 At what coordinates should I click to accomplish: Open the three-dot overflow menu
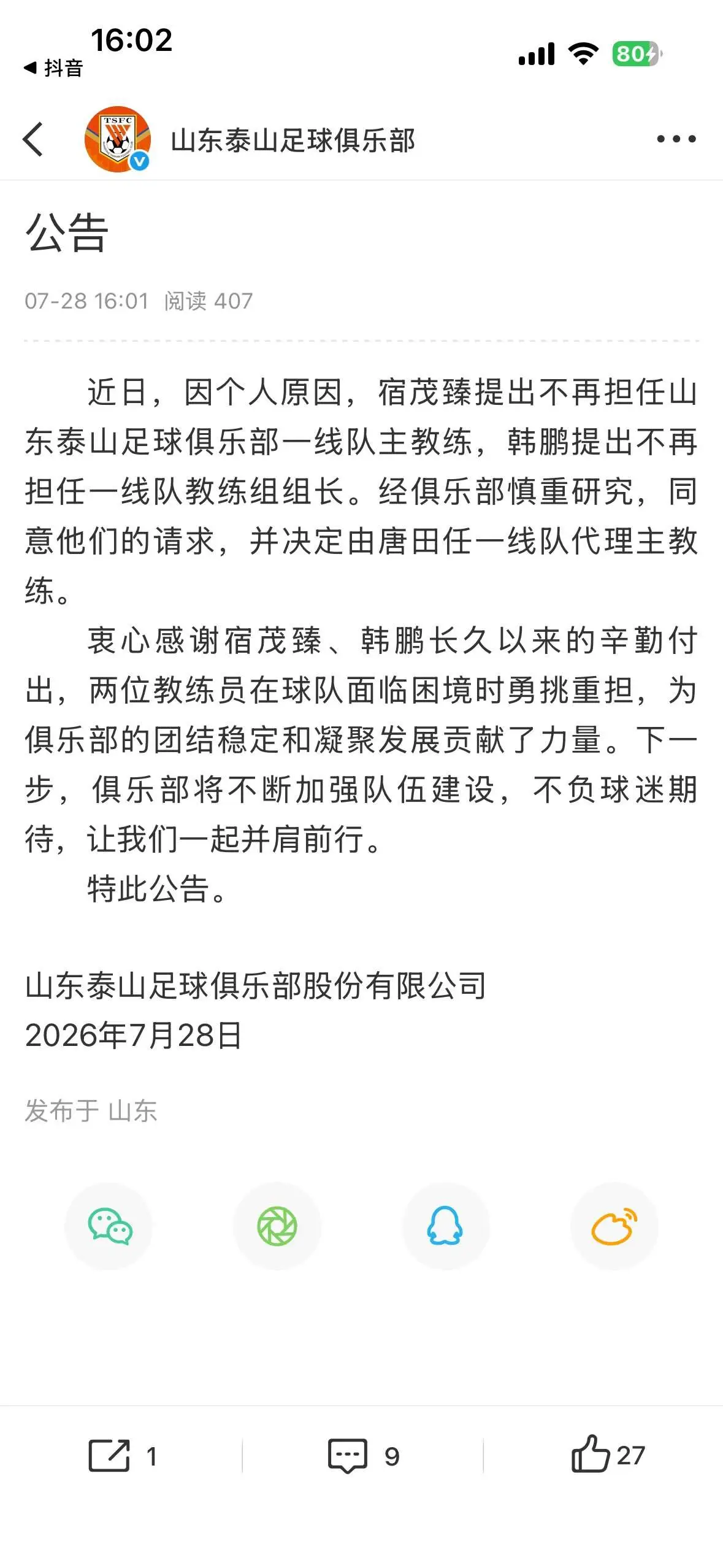click(x=676, y=139)
